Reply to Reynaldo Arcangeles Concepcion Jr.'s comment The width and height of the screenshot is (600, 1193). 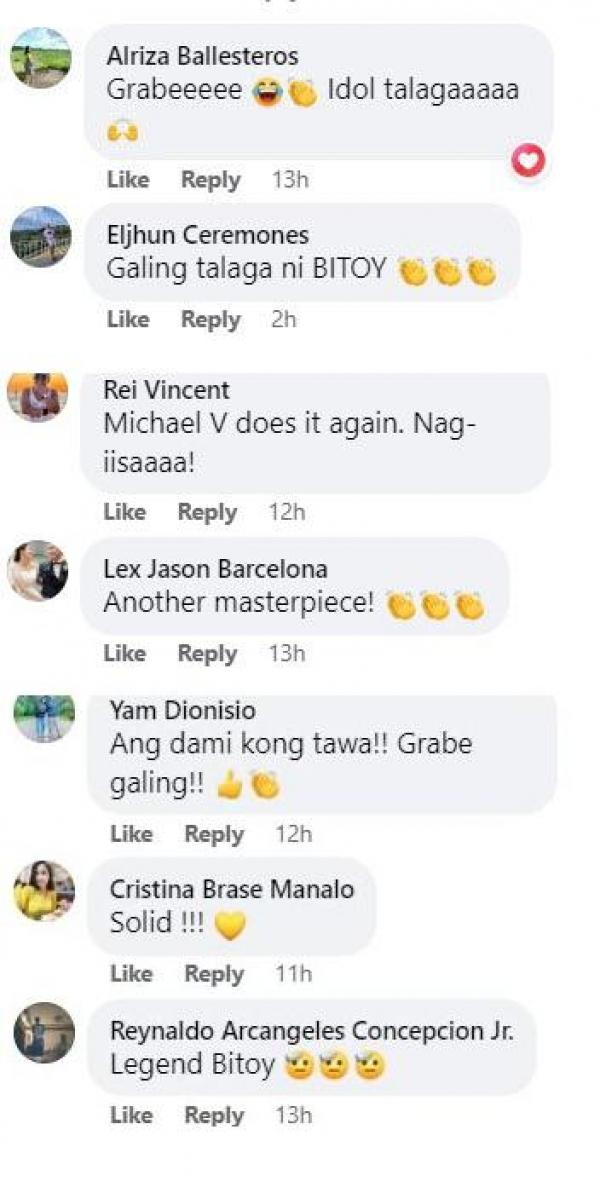(214, 1115)
